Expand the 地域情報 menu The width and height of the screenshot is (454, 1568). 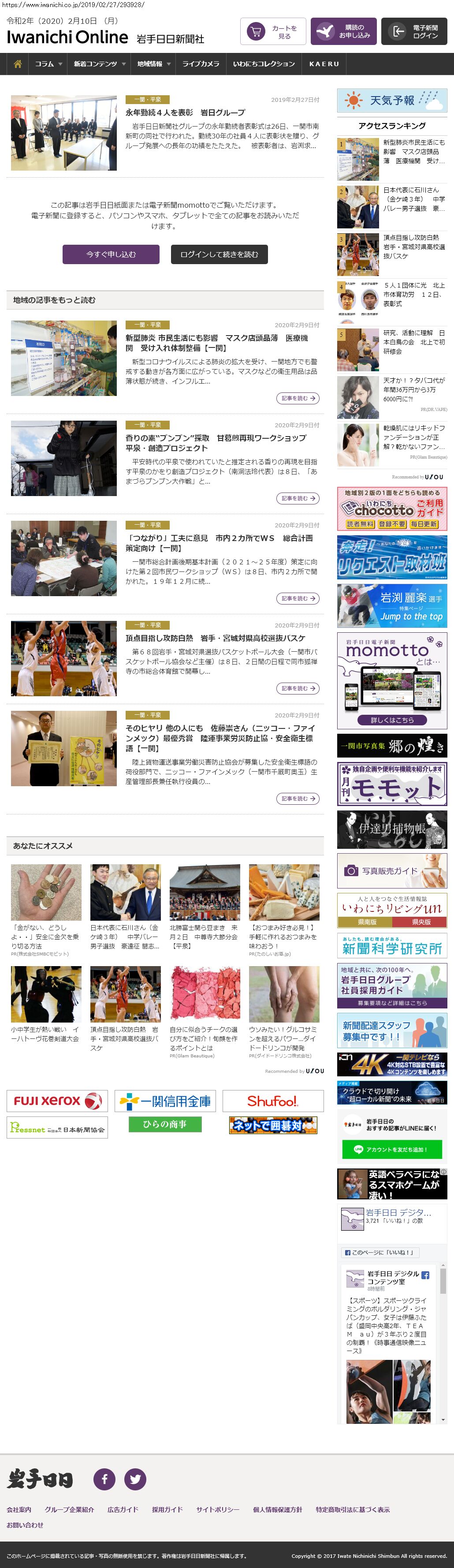[x=153, y=64]
